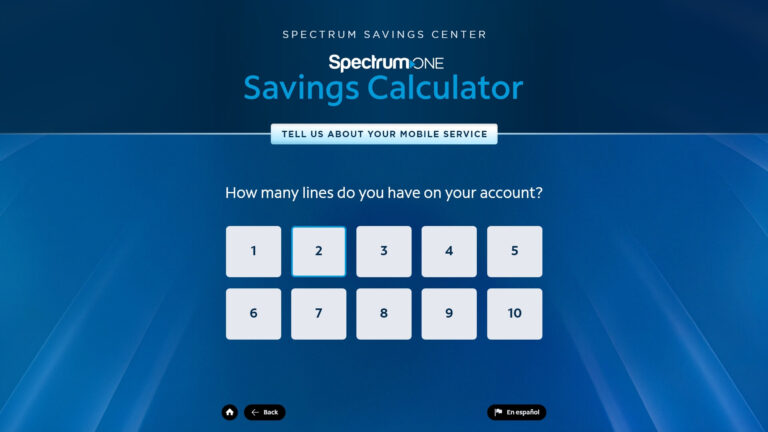
Task: Select 7 lines option
Action: tap(318, 313)
